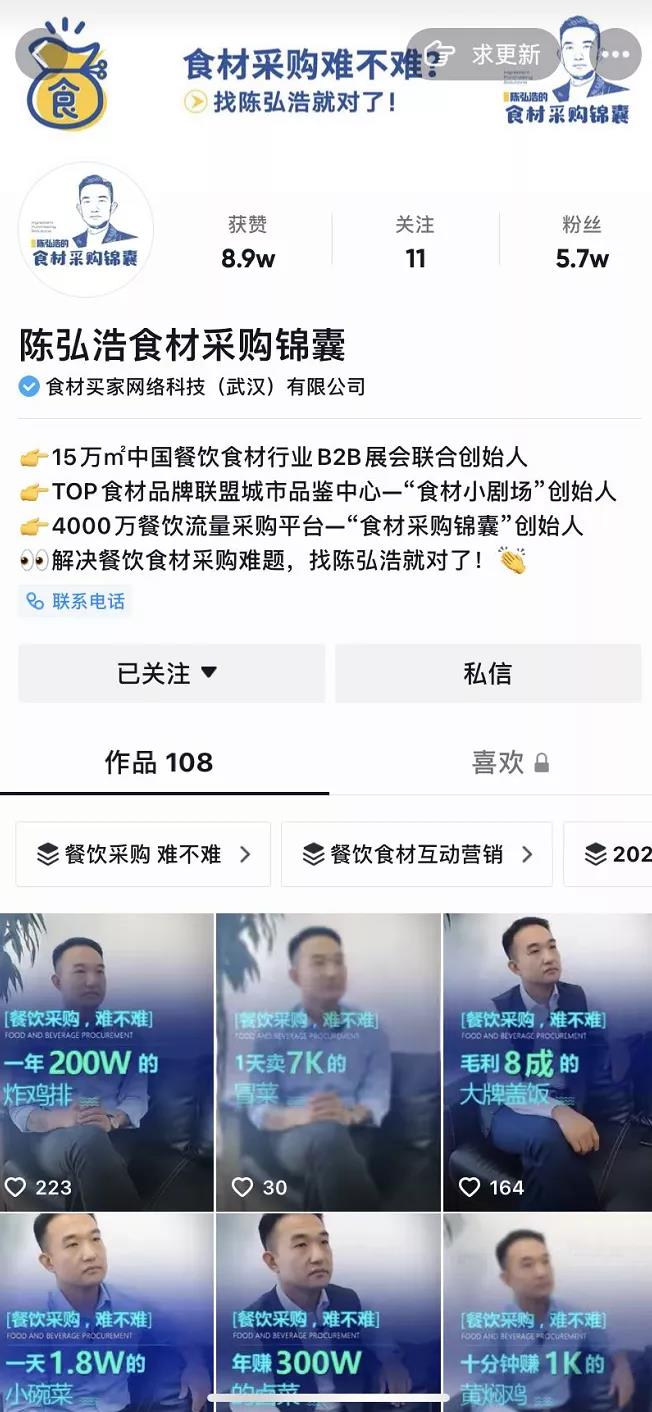View the 粉丝 followers list

coord(582,242)
